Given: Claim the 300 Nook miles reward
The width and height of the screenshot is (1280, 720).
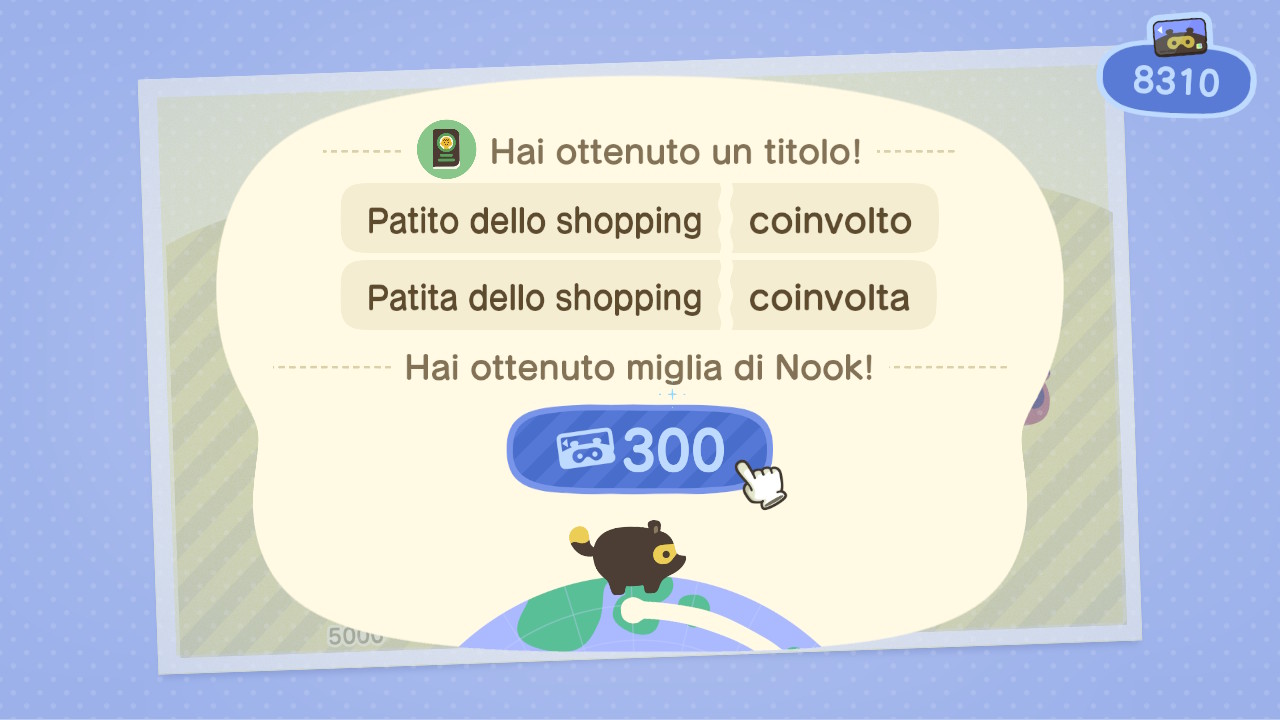Looking at the screenshot, I should [x=640, y=450].
